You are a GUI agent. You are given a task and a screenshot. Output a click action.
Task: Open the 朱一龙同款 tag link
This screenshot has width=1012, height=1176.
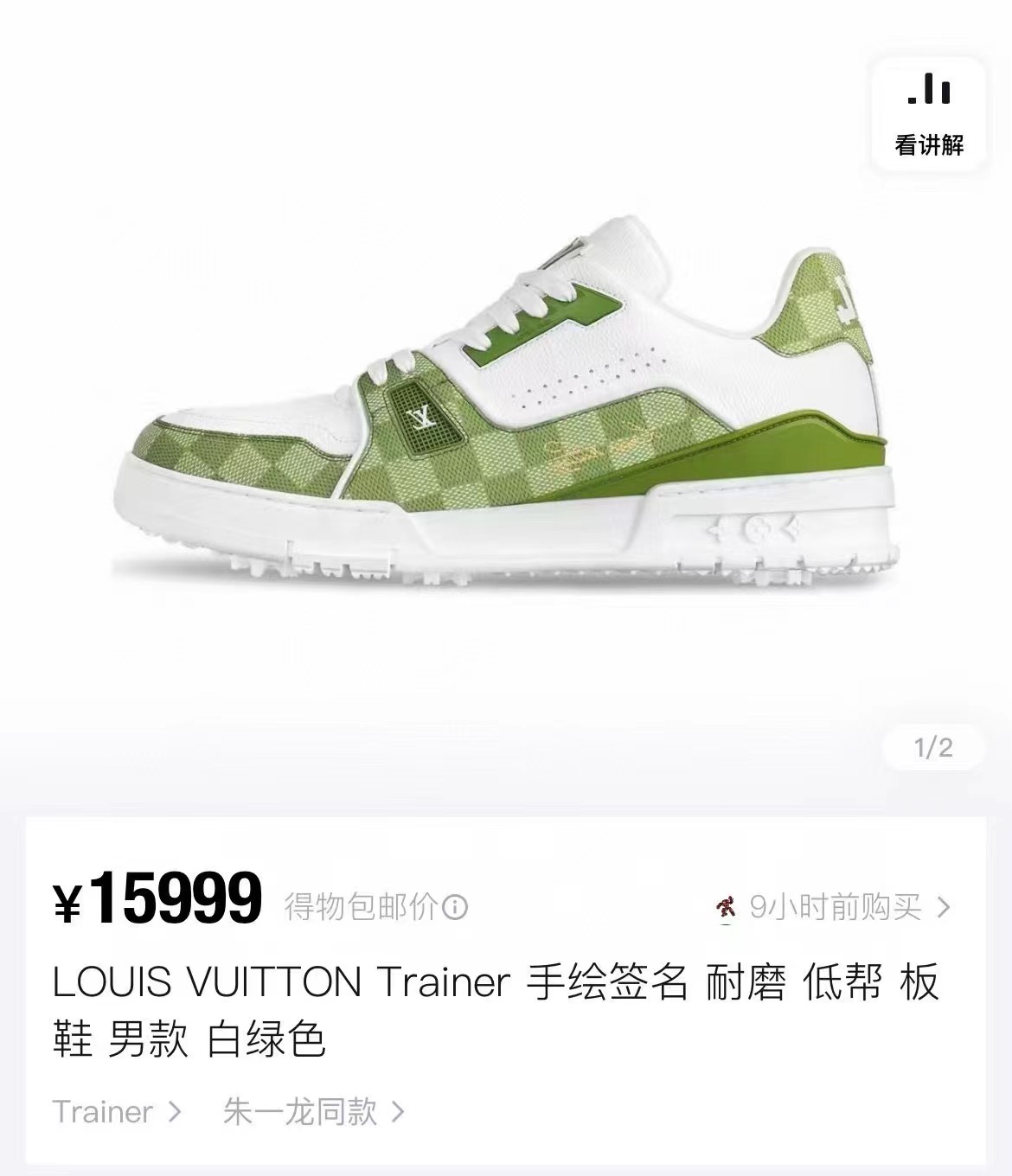313,1111
